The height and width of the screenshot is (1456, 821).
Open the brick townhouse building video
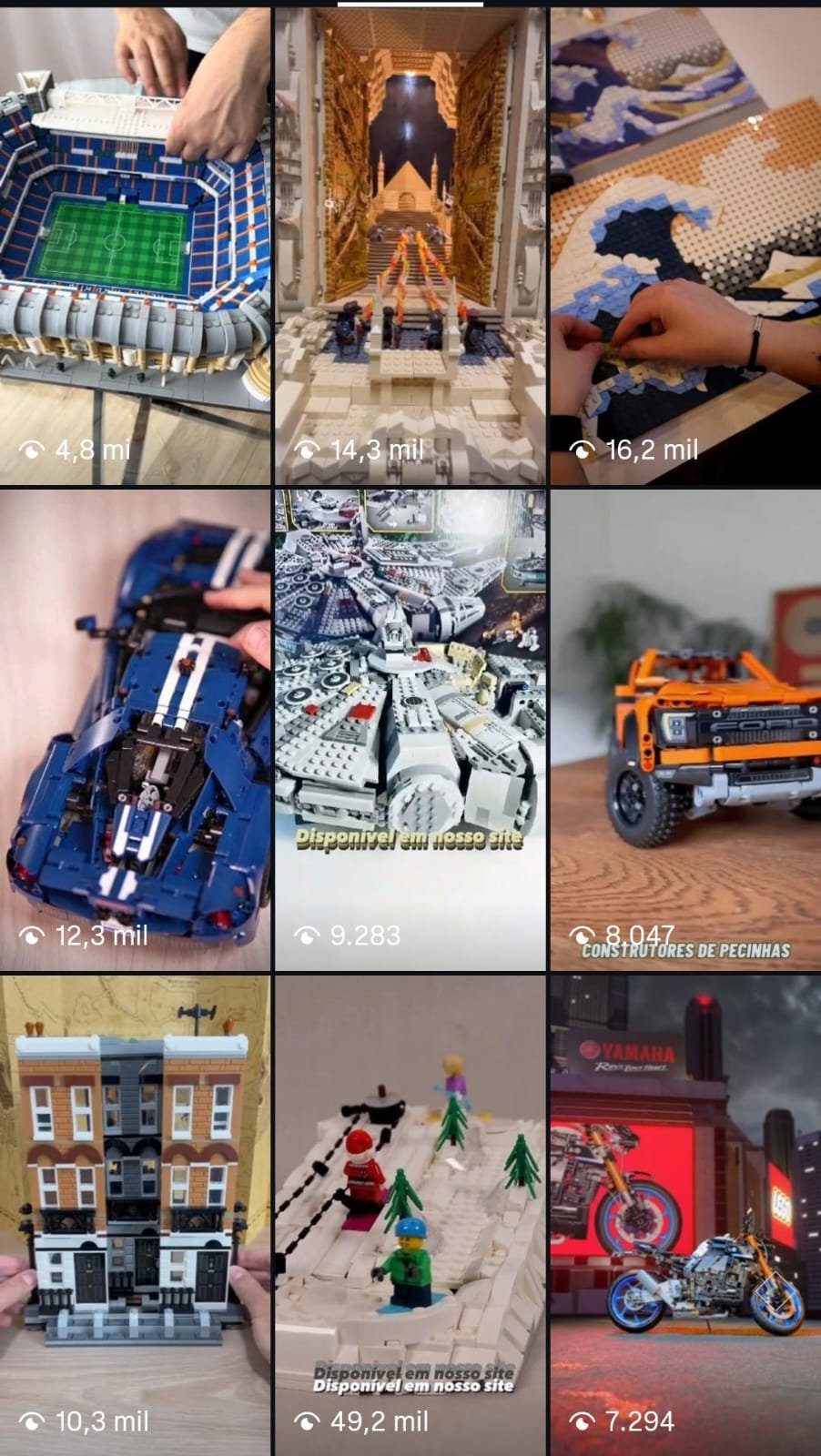tap(136, 1216)
